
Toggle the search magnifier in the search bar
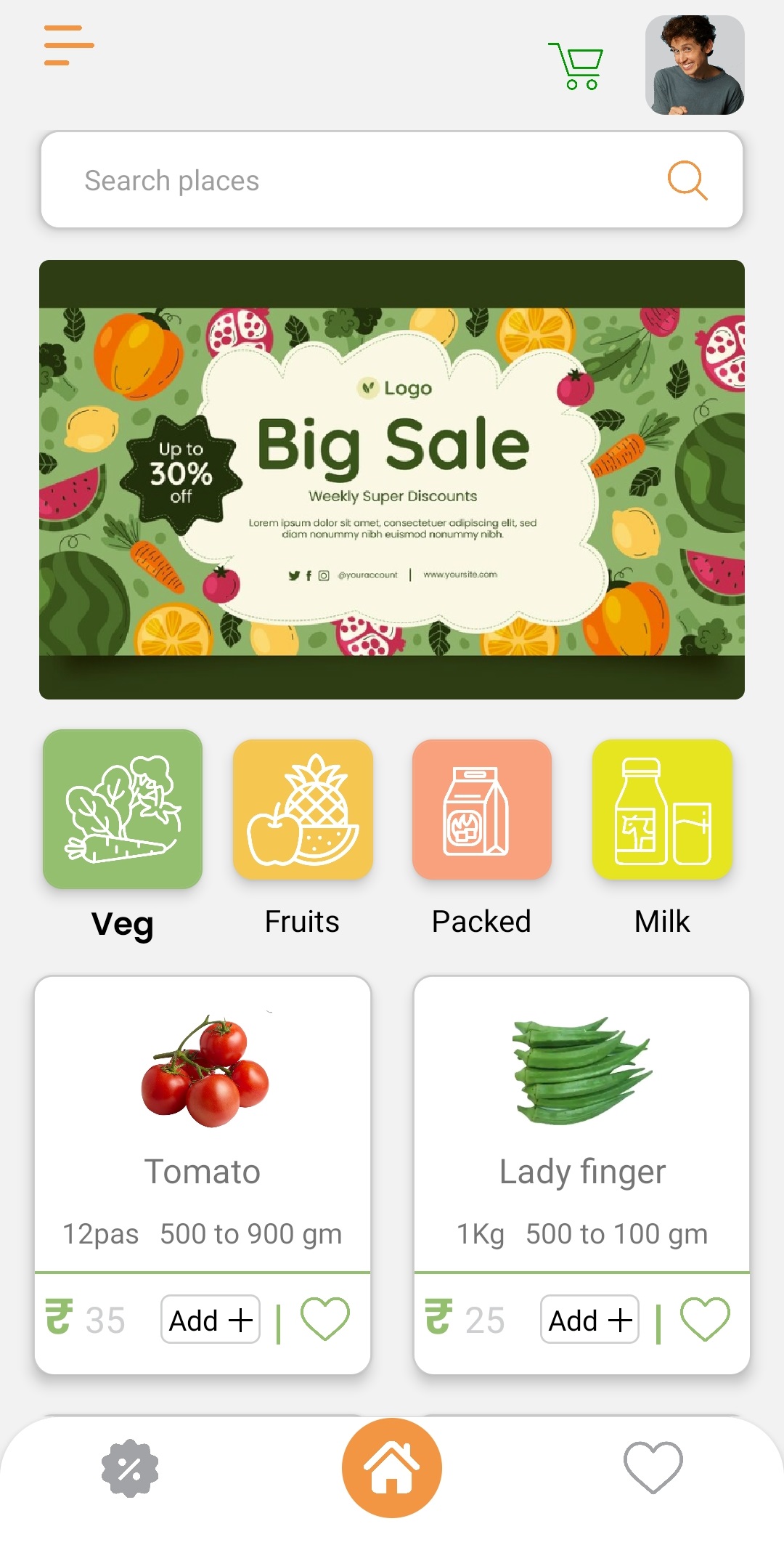[687, 179]
